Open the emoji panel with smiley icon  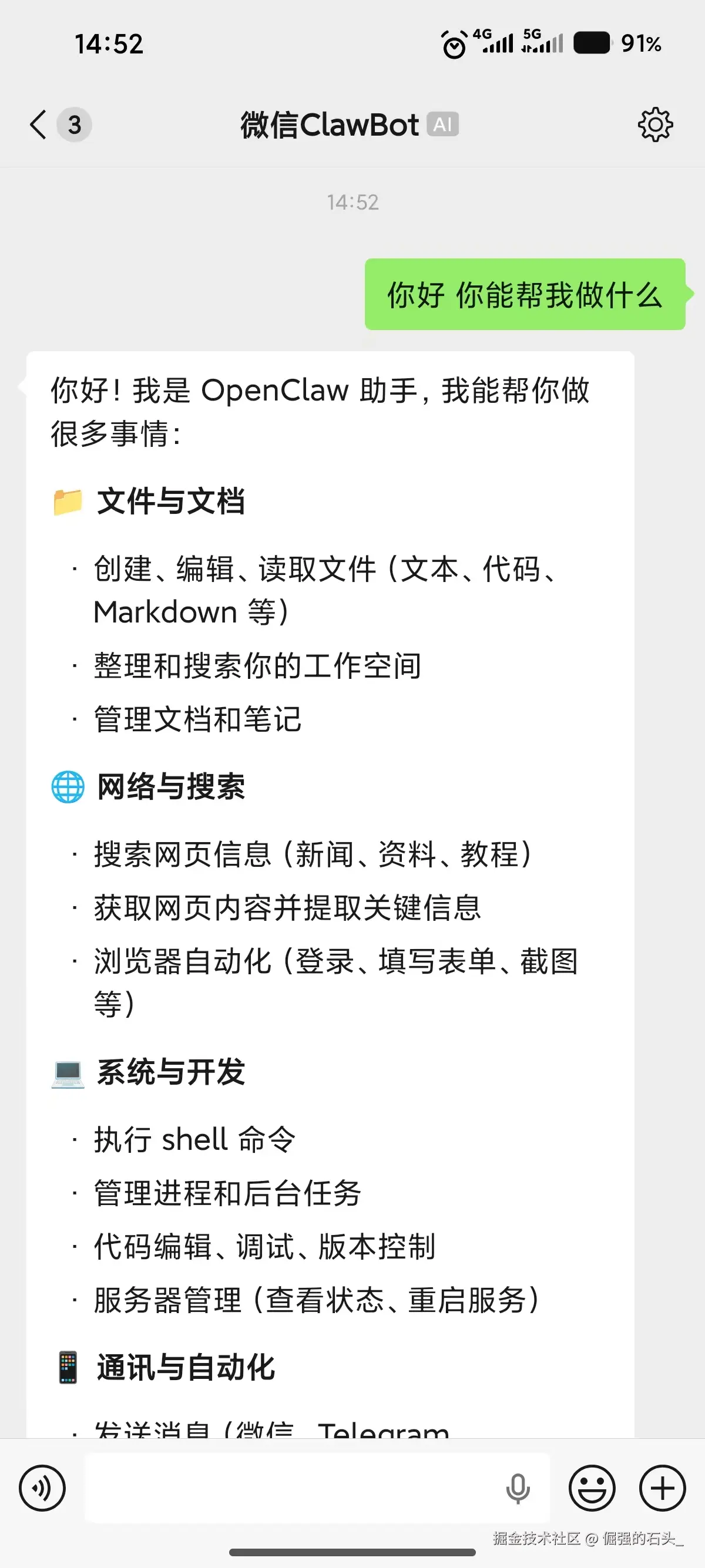tap(591, 1488)
